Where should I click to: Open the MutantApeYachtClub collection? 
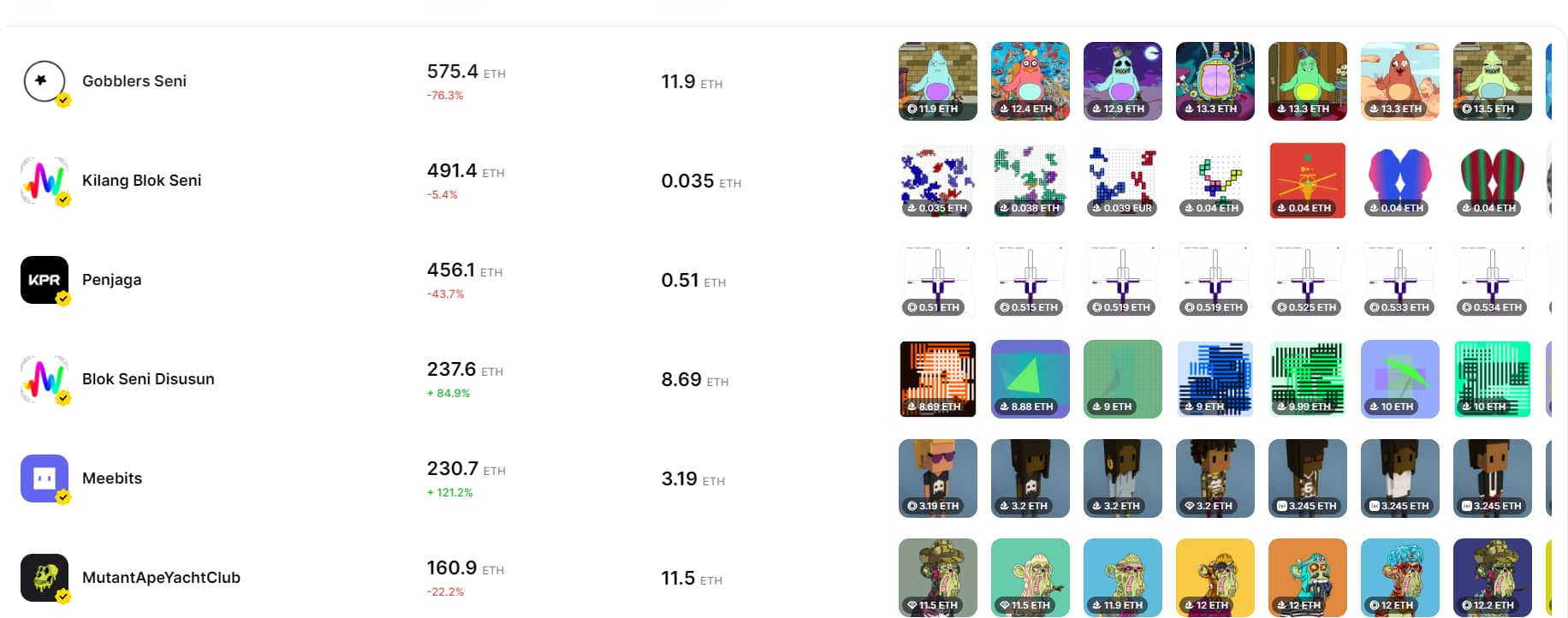pyautogui.click(x=160, y=578)
